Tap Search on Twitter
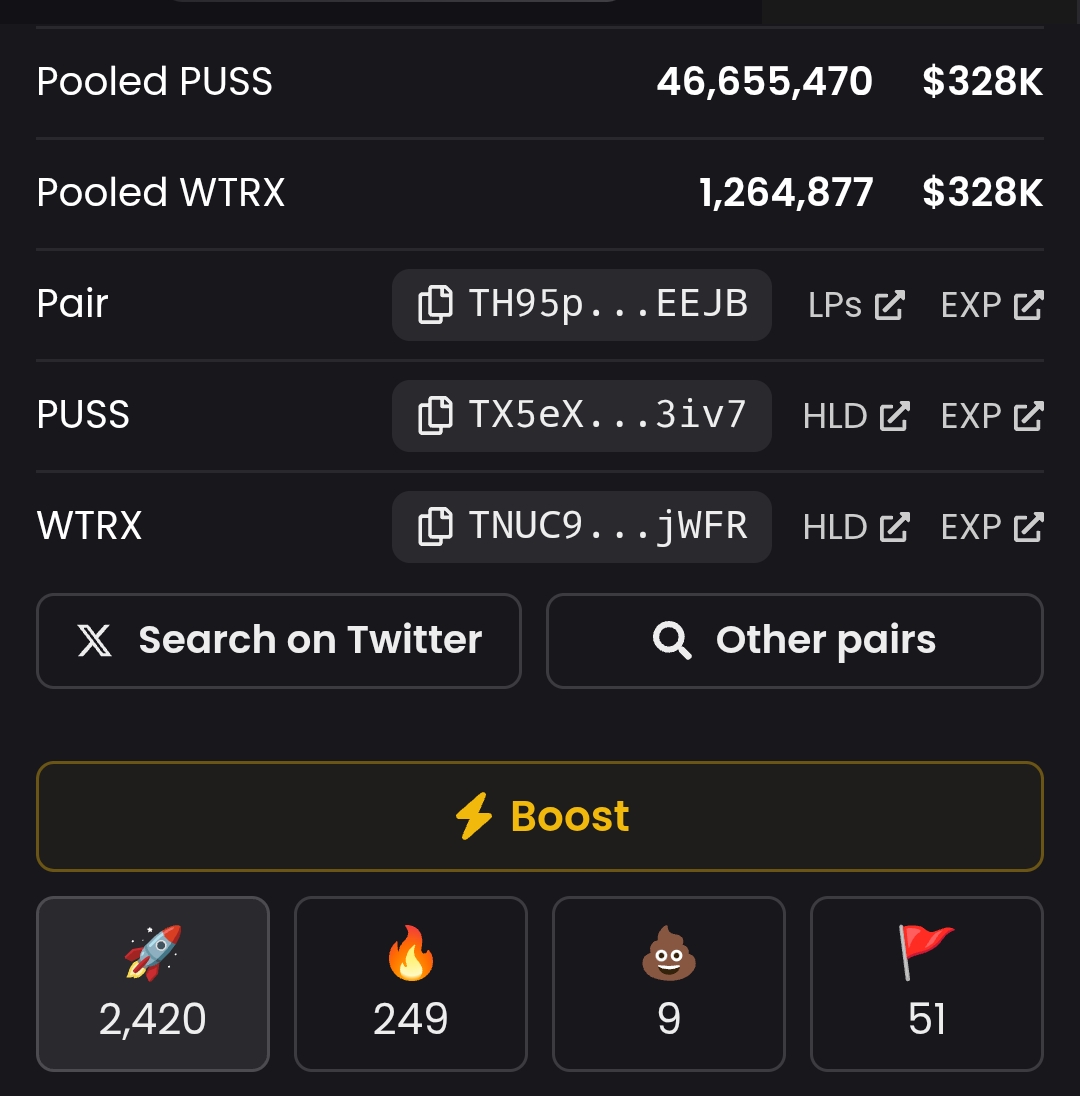The height and width of the screenshot is (1096, 1080). point(279,641)
